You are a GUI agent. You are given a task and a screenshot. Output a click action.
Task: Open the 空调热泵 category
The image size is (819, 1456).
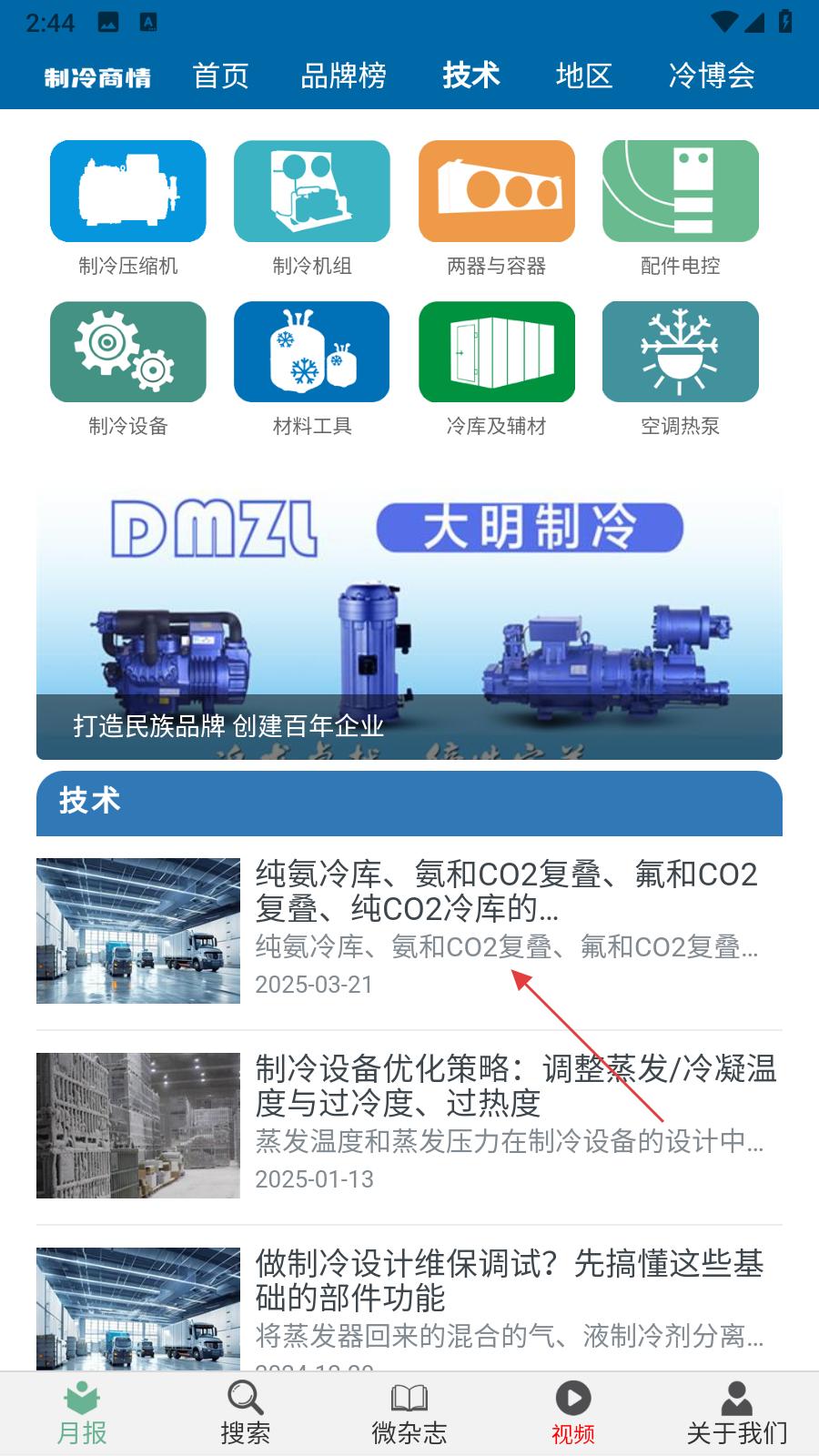681,369
